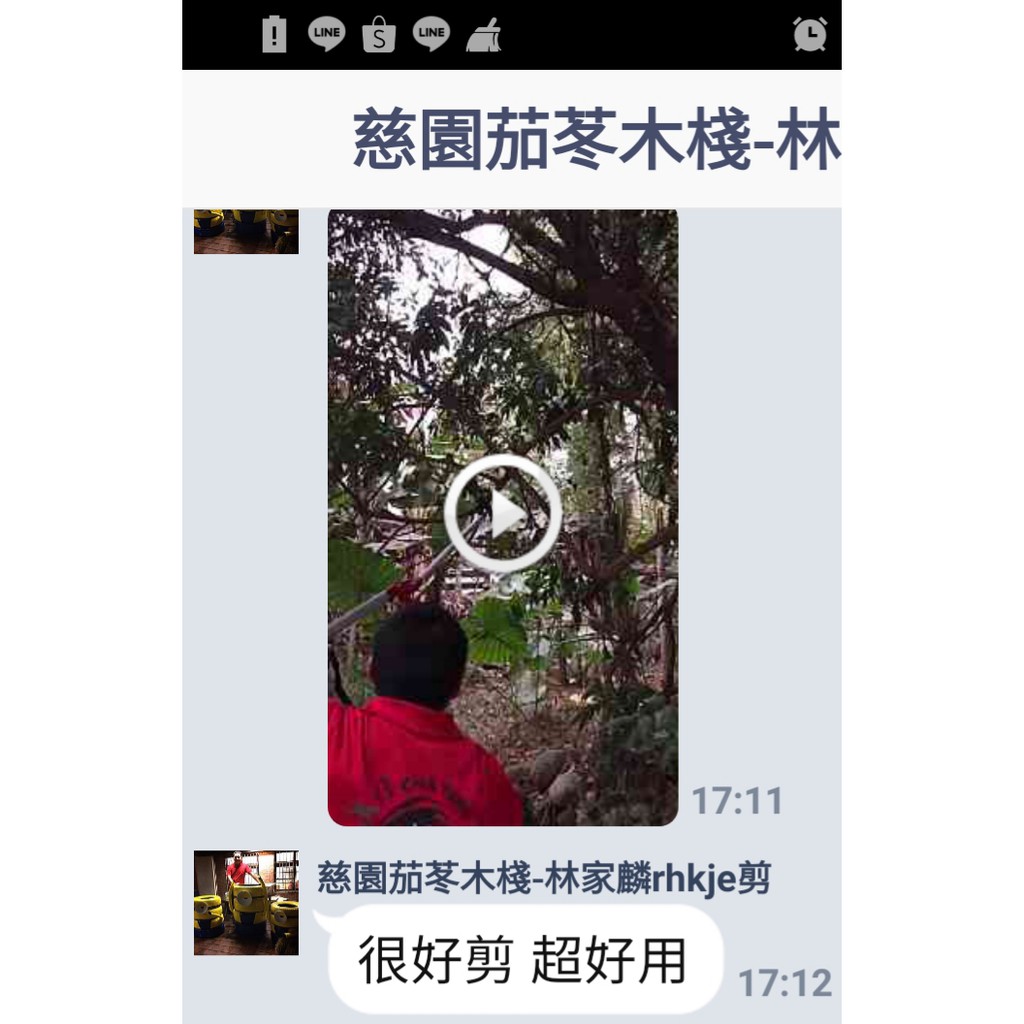Play the video in the chat
The width and height of the screenshot is (1024, 1024).
click(502, 513)
